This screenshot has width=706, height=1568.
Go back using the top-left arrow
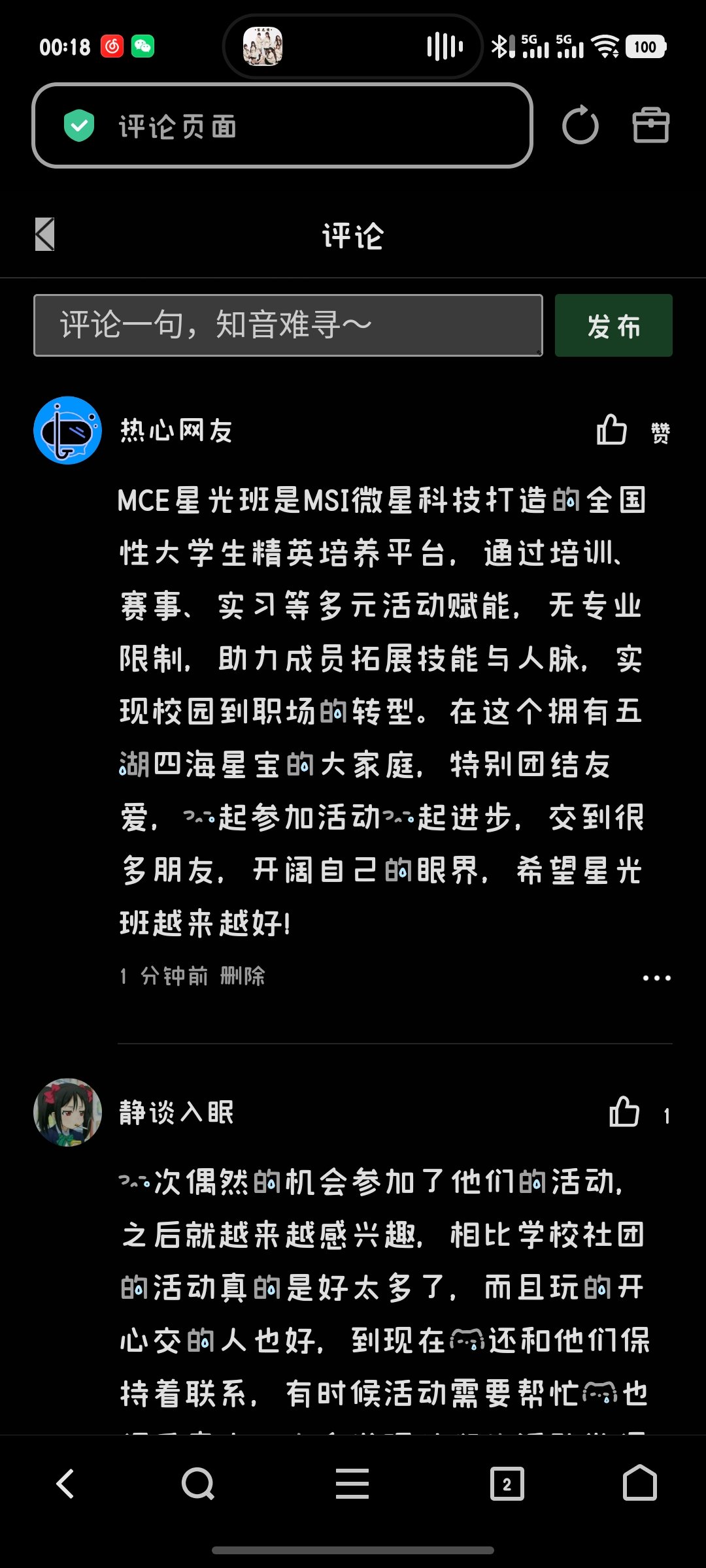coord(44,235)
